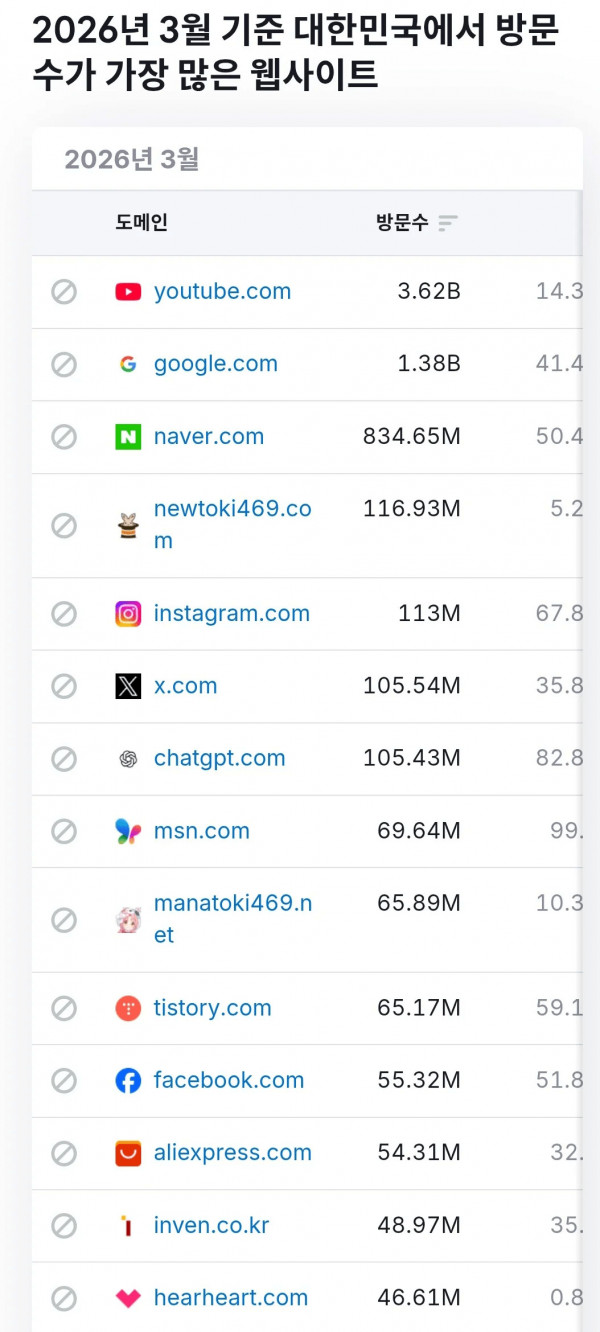Open the msn.com domain link
The image size is (600, 1332).
pos(201,831)
